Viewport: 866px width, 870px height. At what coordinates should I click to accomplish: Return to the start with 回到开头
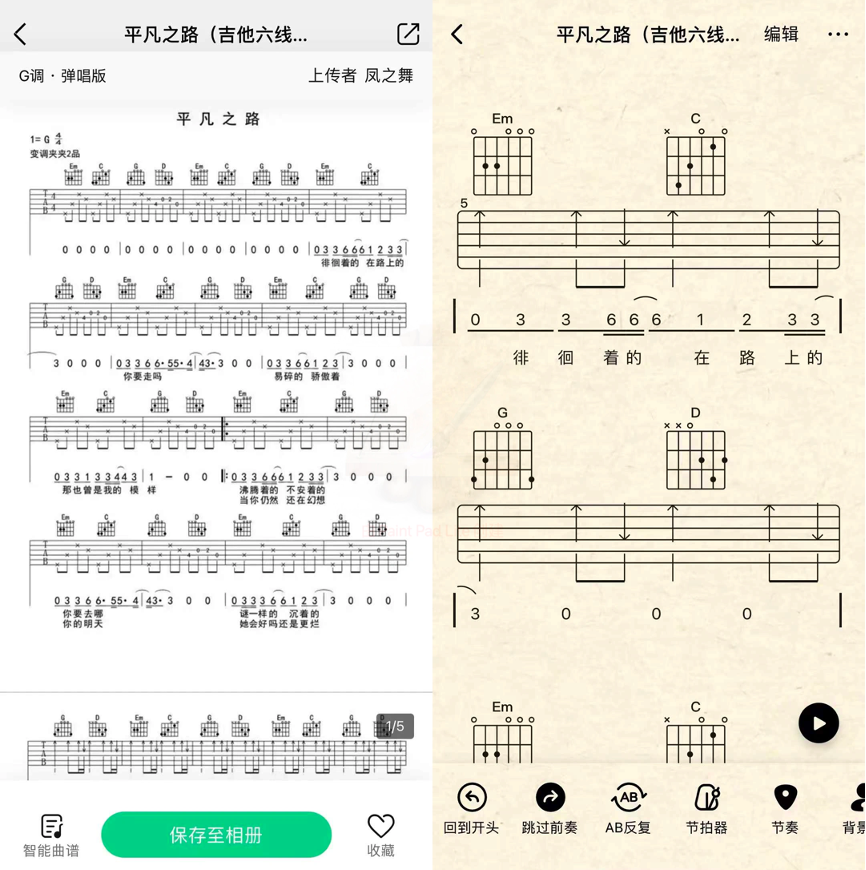pos(471,808)
